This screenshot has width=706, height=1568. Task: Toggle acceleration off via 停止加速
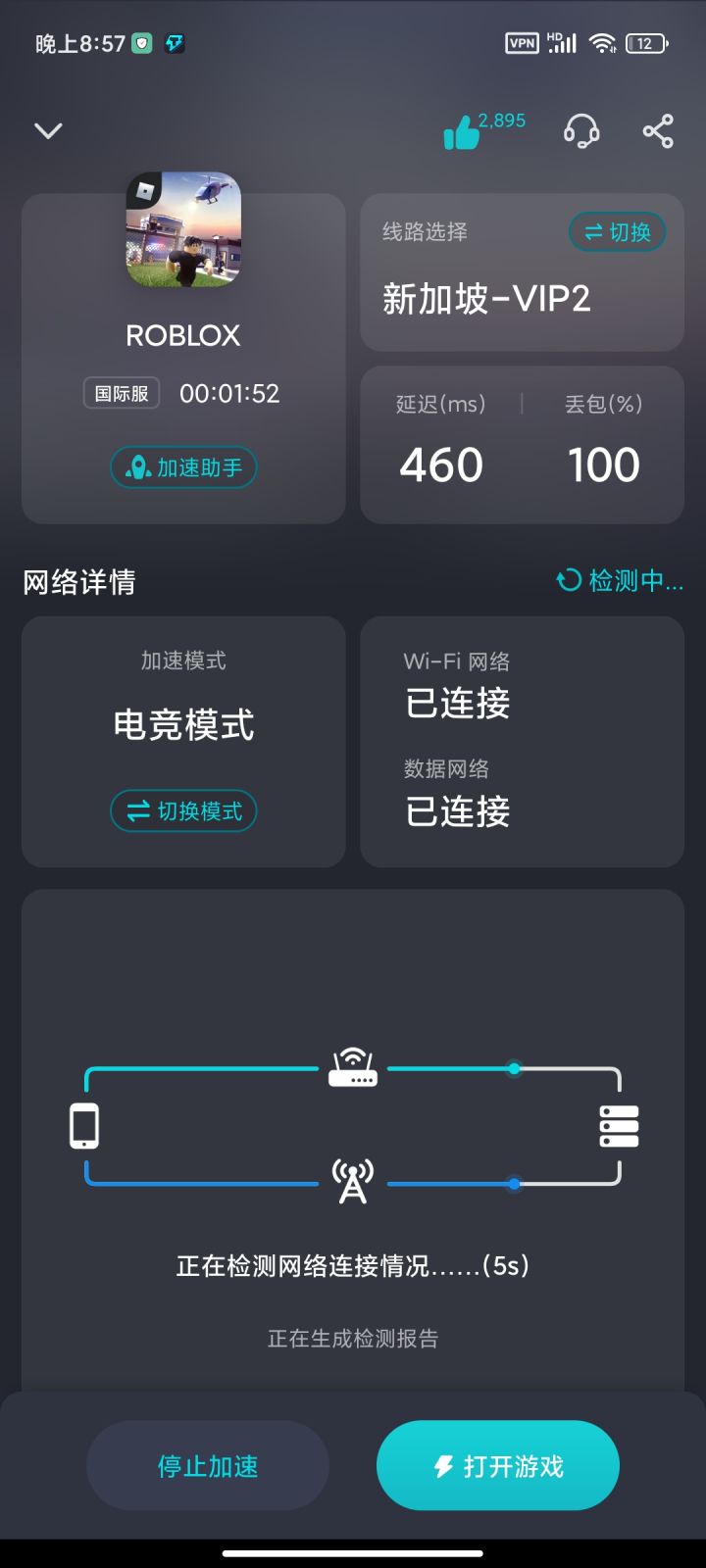(207, 1464)
